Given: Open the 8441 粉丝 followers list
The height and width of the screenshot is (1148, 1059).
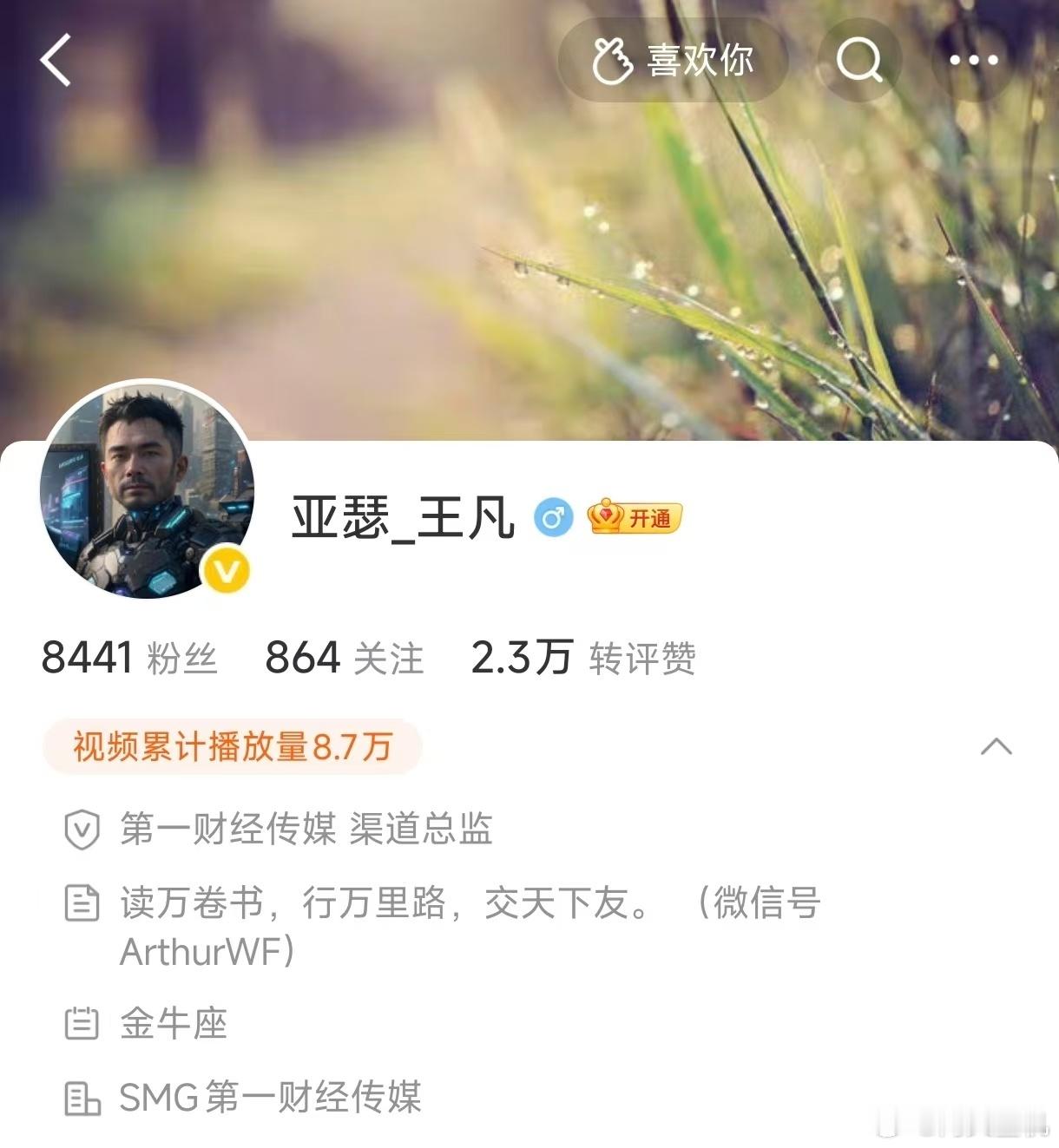Looking at the screenshot, I should [131, 658].
